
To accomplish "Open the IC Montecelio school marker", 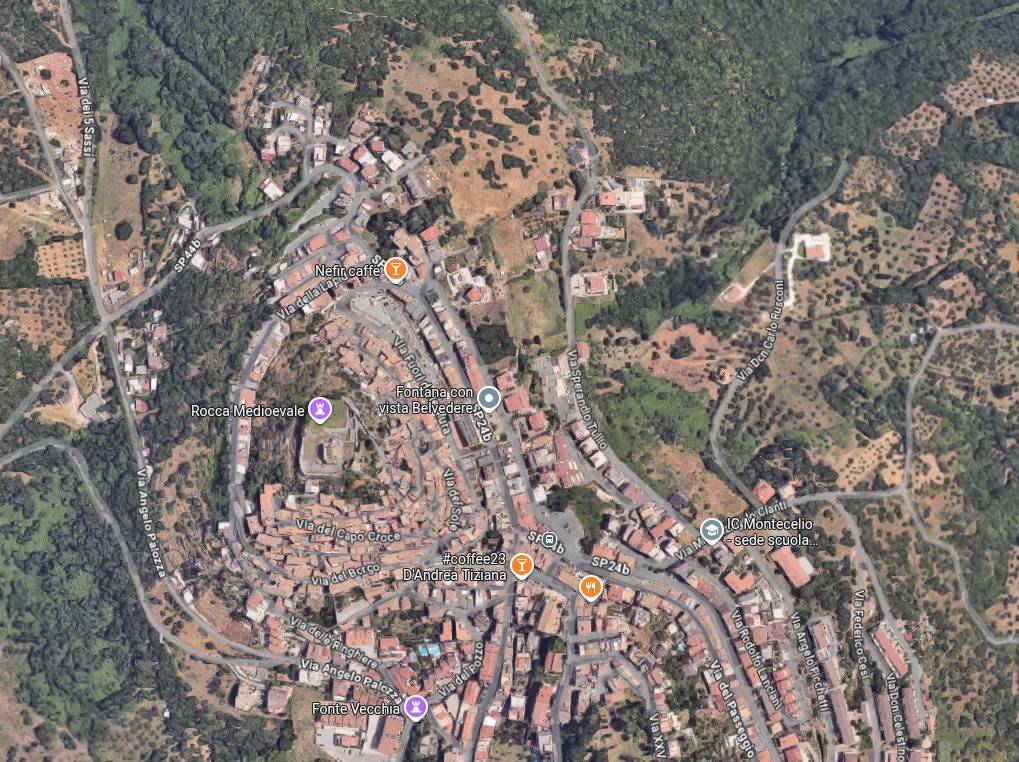I will (712, 530).
